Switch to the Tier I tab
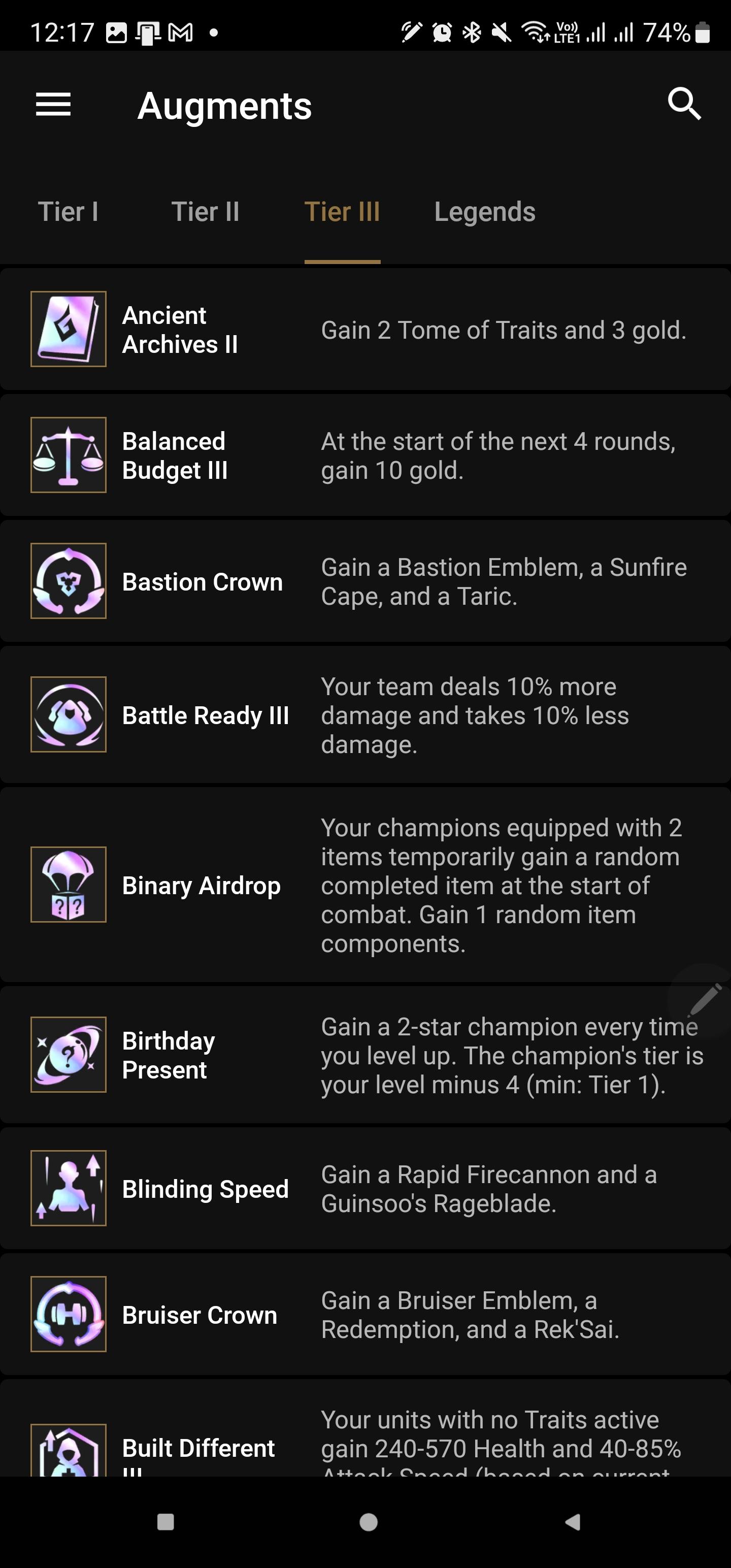The image size is (731, 1568). (68, 212)
